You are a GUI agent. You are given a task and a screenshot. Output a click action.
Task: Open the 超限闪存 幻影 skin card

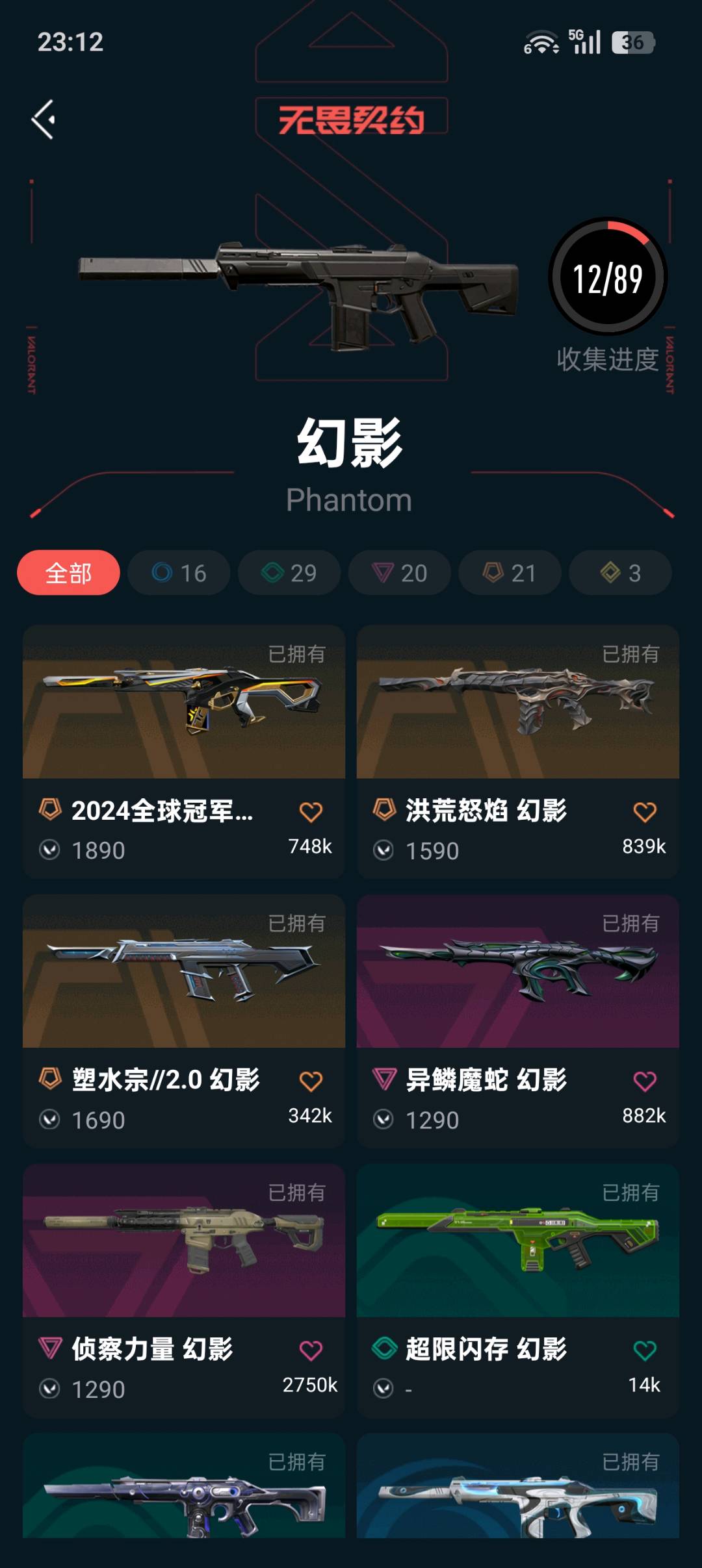coord(518,1291)
